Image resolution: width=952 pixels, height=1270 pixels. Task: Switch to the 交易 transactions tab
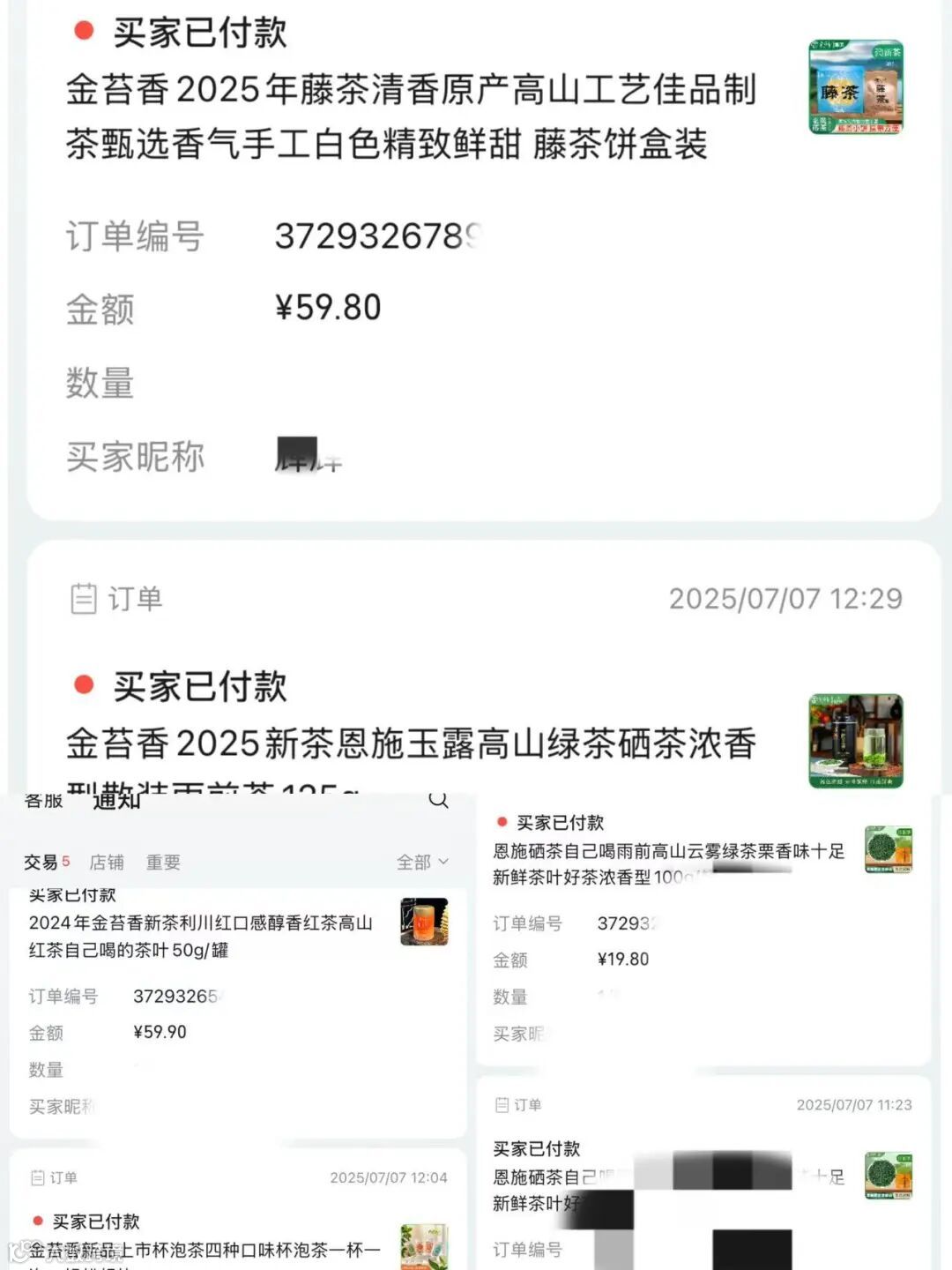pyautogui.click(x=44, y=862)
